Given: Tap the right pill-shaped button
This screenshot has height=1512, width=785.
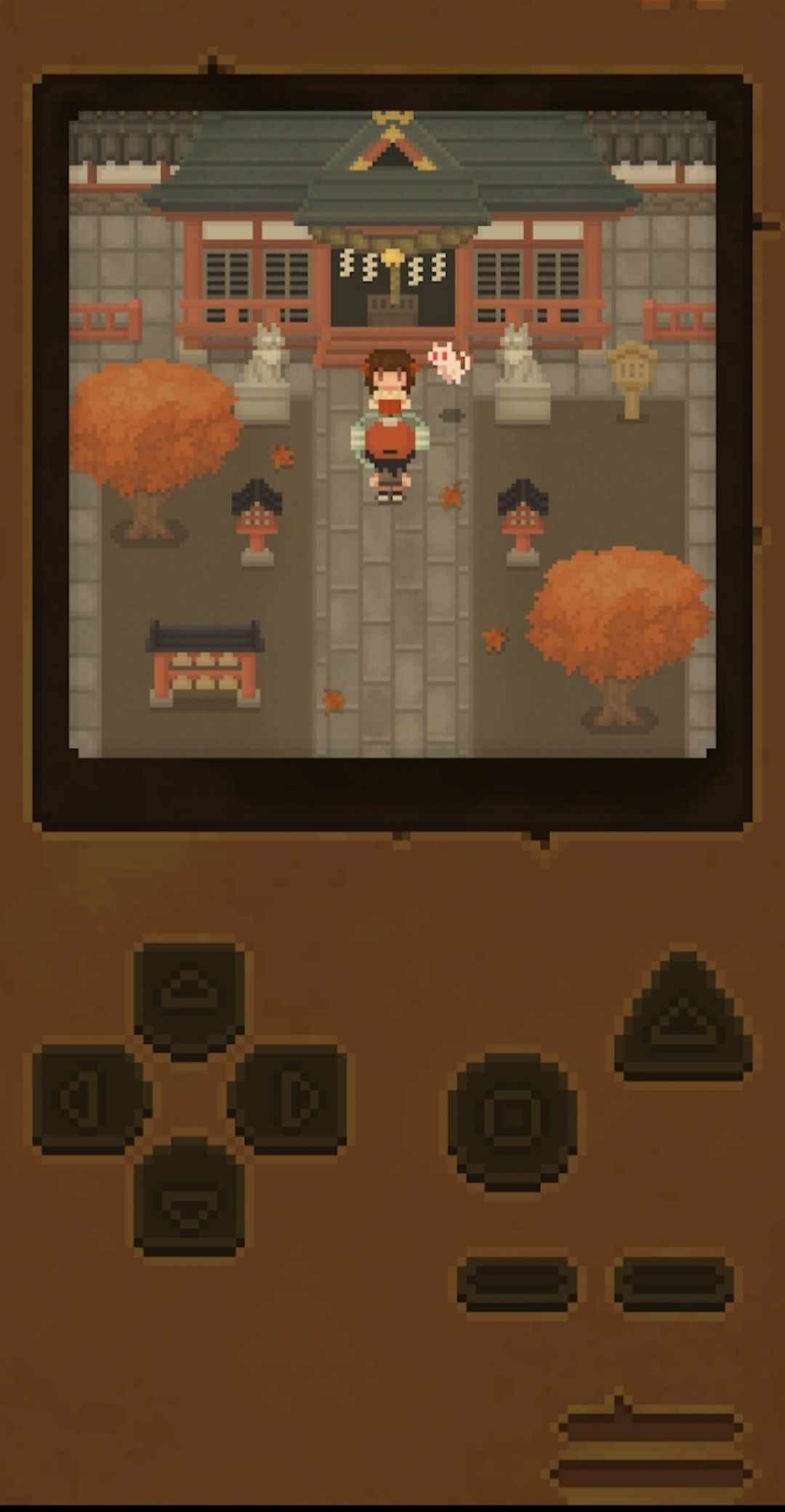Looking at the screenshot, I should pyautogui.click(x=673, y=1284).
